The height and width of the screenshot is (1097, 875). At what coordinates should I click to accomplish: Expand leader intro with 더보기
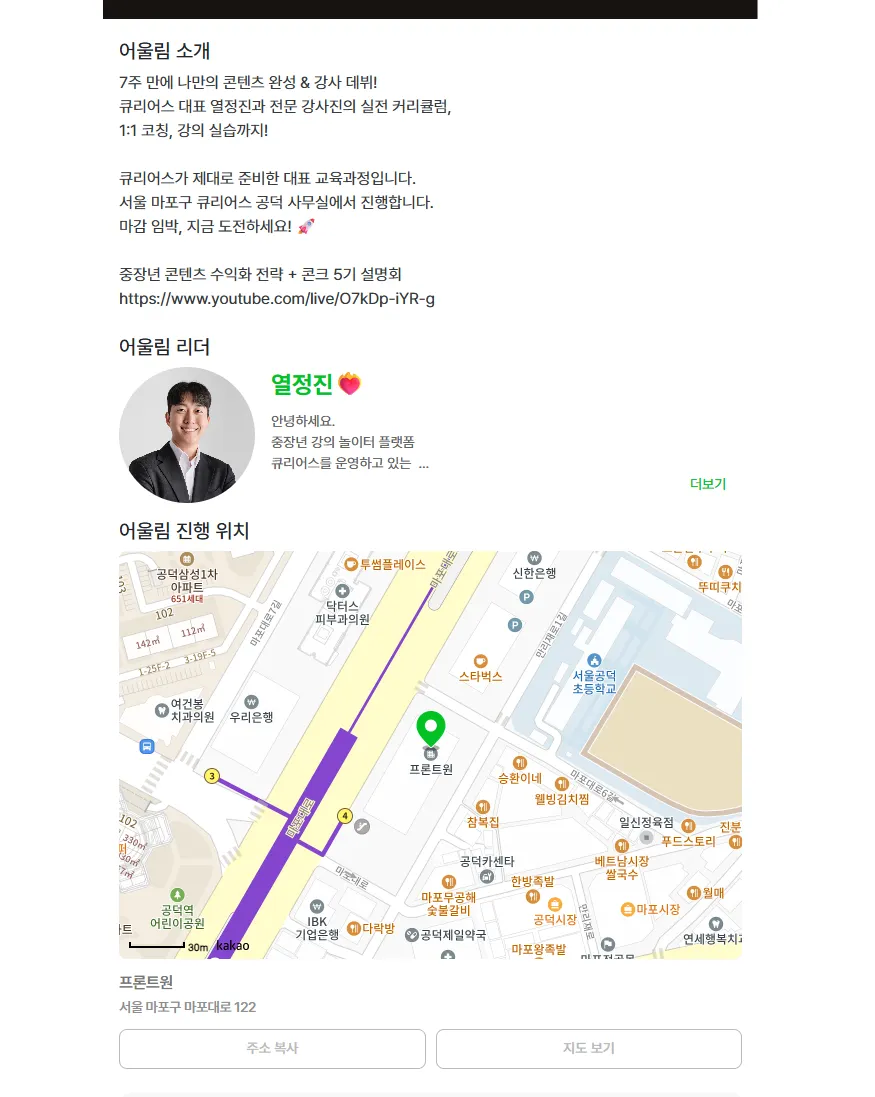[707, 484]
